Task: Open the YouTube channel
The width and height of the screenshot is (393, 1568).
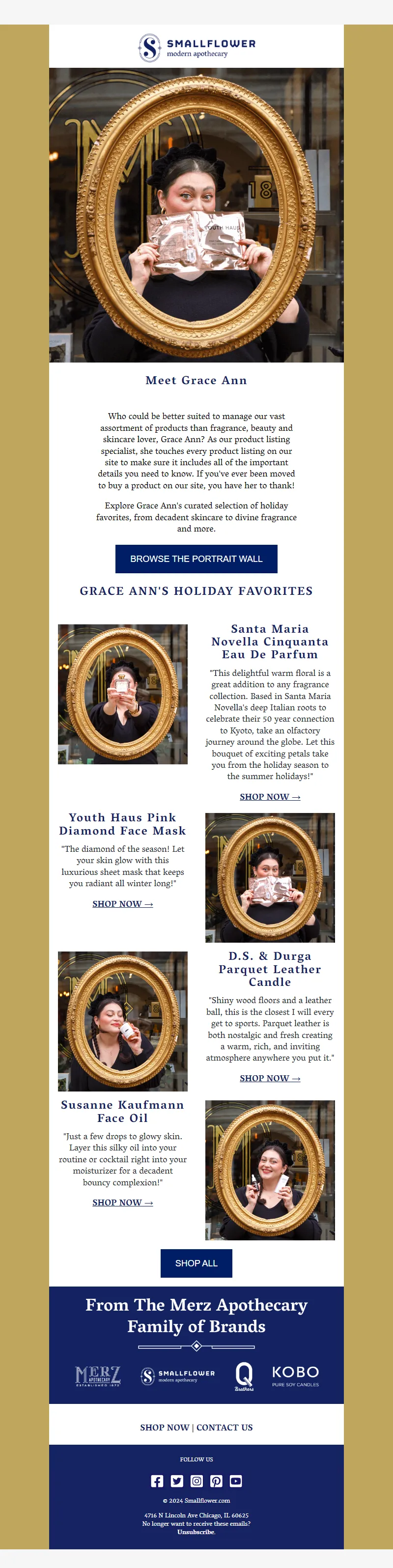Action: tap(235, 1481)
